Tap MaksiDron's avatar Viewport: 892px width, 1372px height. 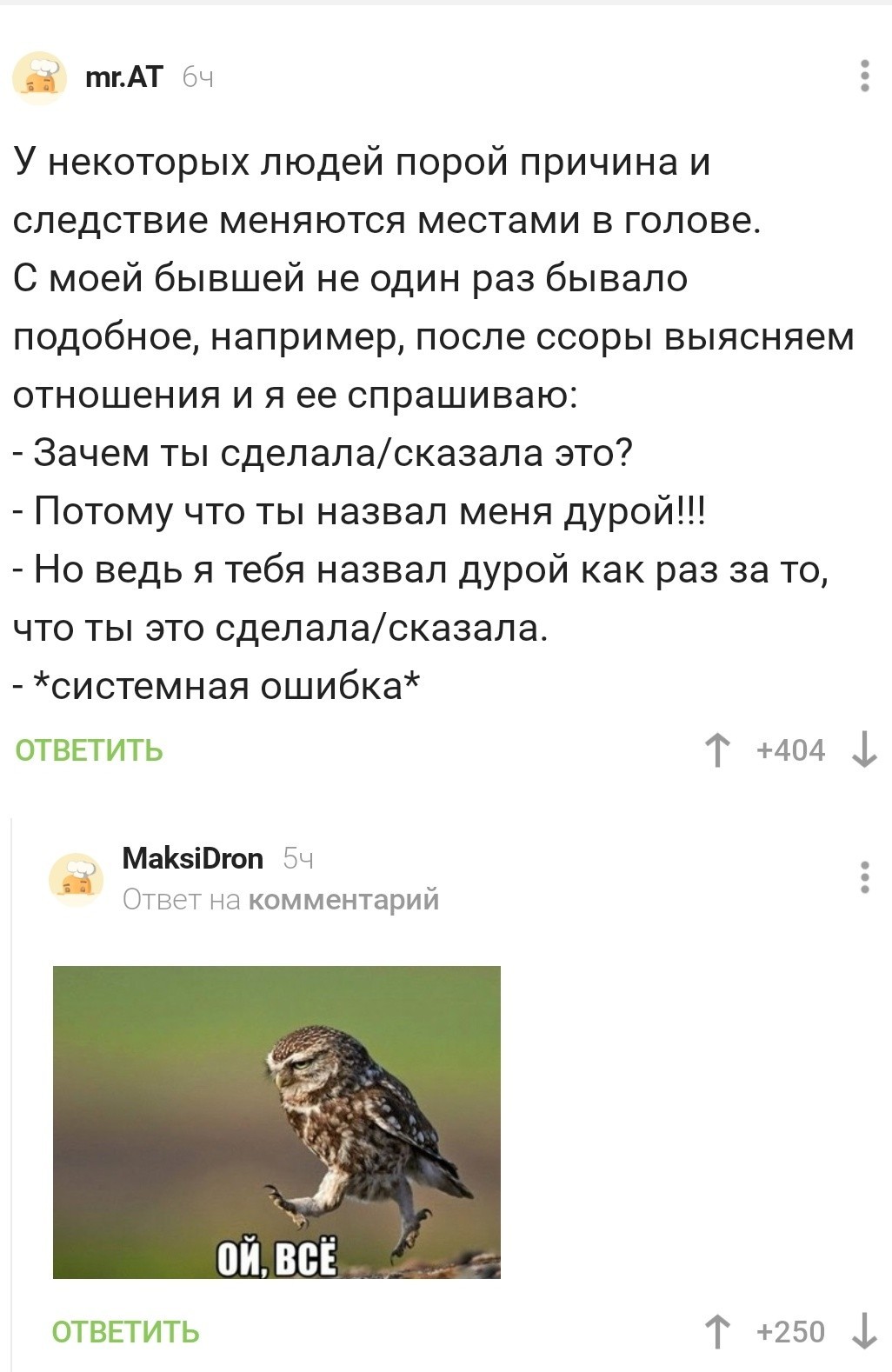pyautogui.click(x=77, y=878)
